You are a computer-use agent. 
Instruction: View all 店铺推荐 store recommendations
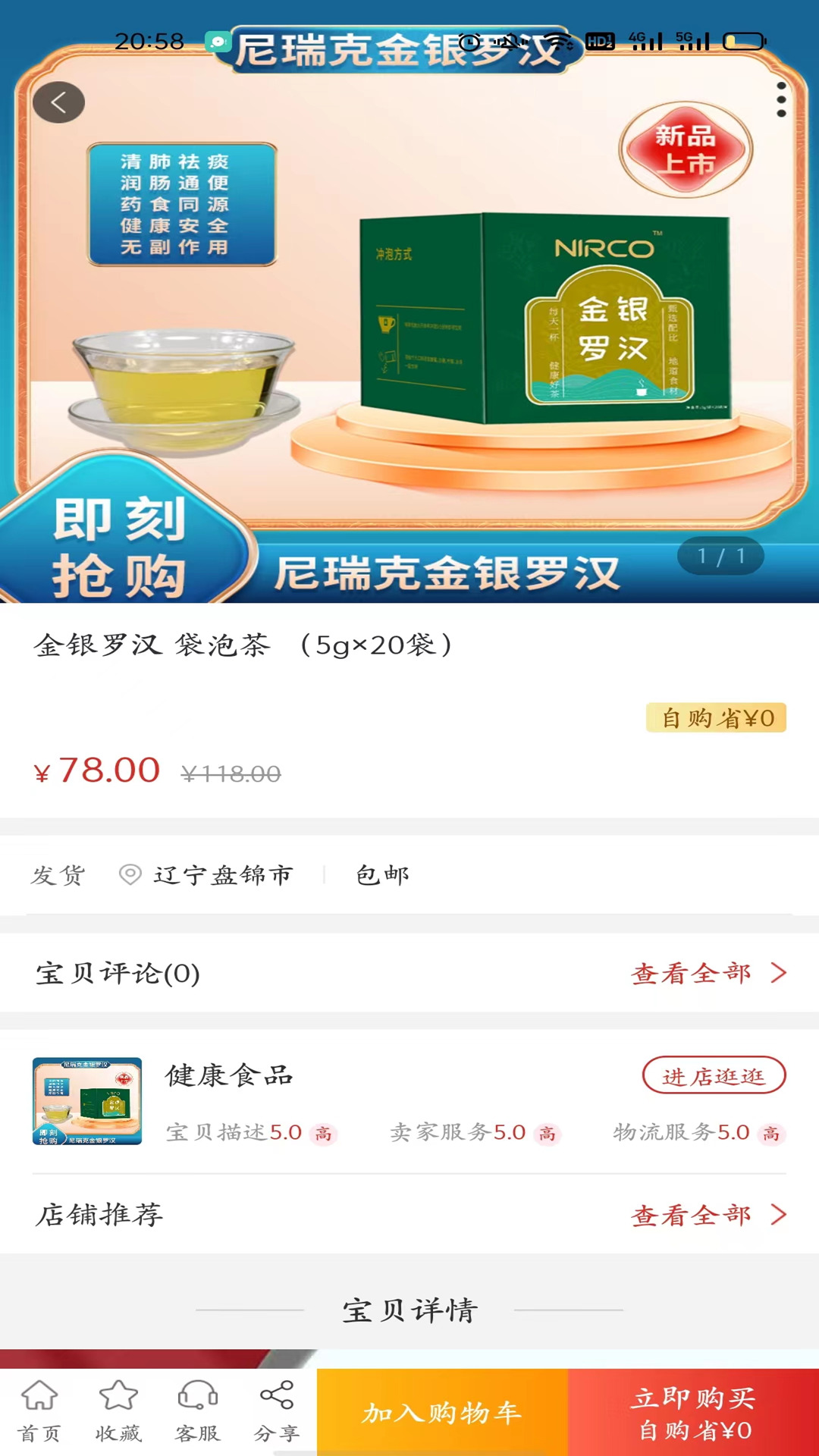point(708,1215)
